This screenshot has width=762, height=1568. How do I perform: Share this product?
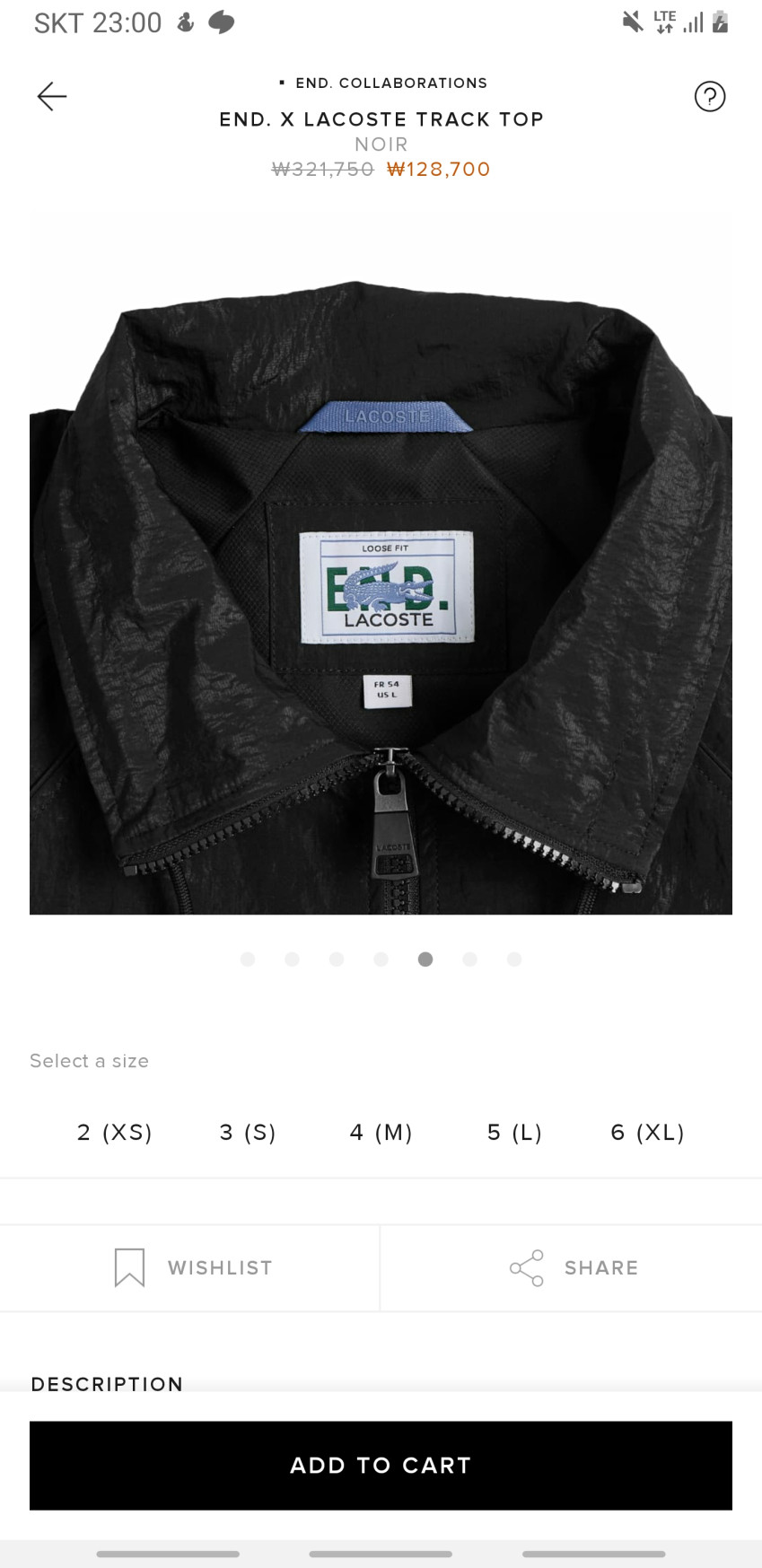coord(572,1267)
